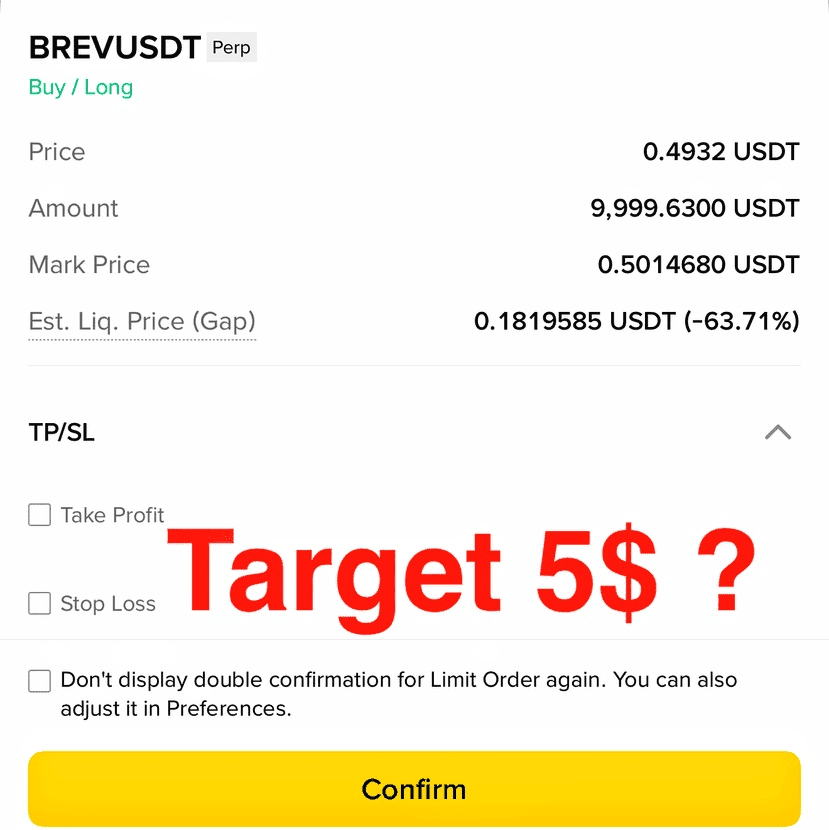Confirm the BREVUSDT long order
Viewport: 829px width, 830px height.
(414, 789)
